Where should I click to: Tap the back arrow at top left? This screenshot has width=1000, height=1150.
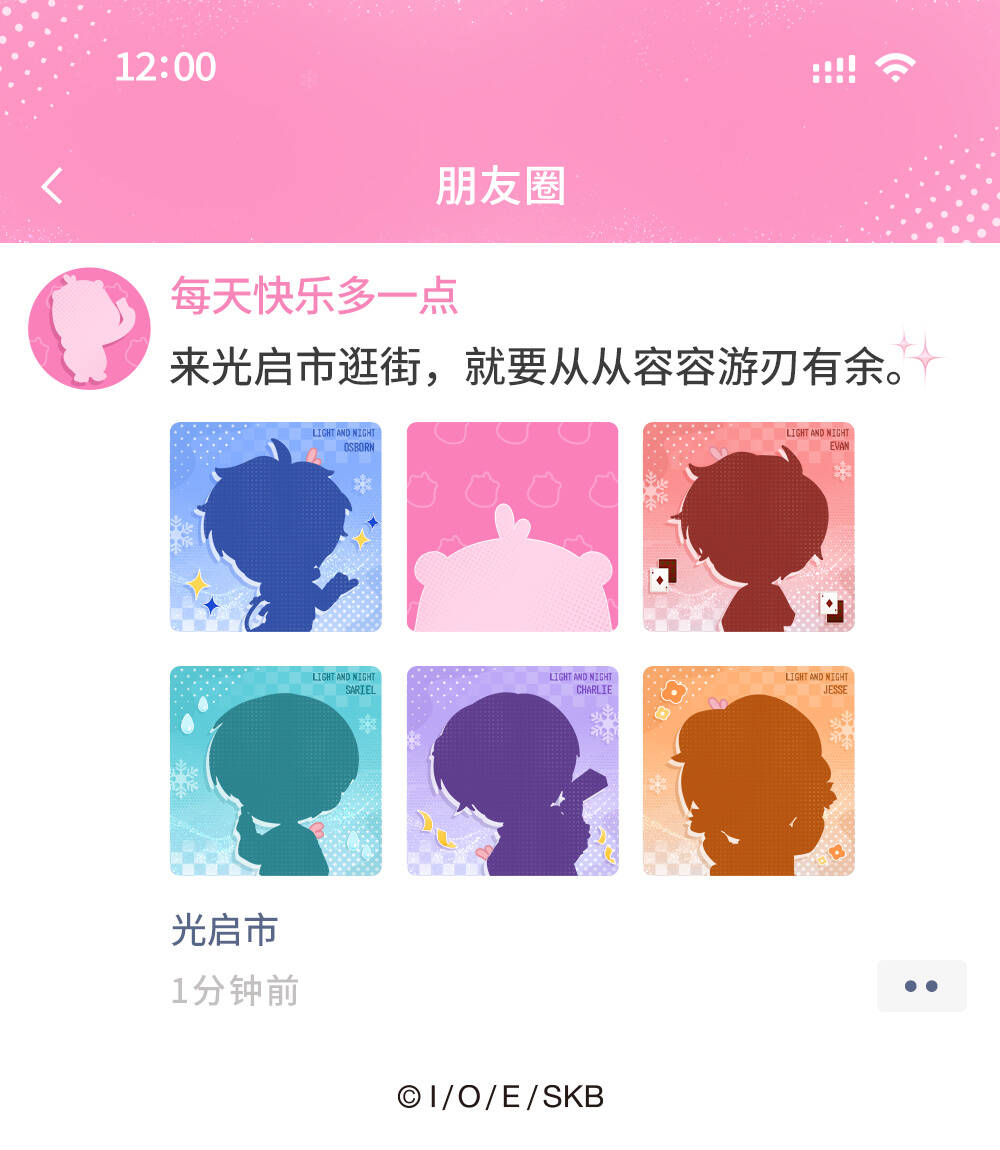(x=50, y=186)
